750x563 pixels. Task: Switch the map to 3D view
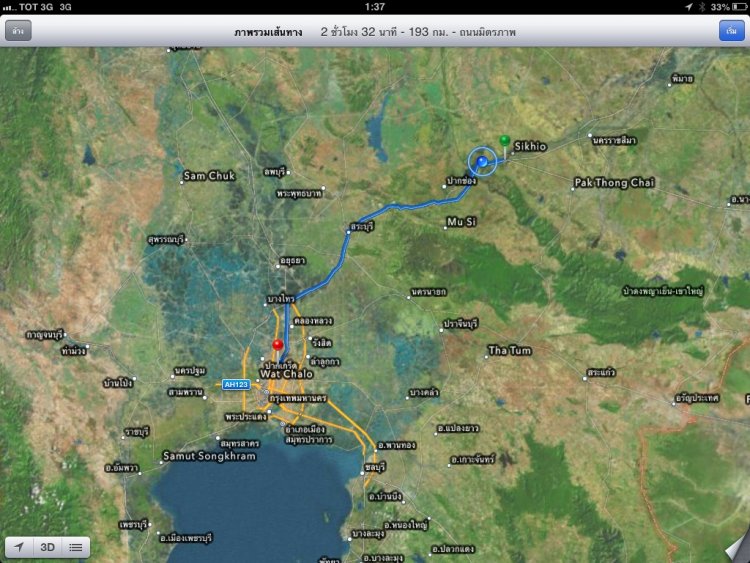click(47, 547)
